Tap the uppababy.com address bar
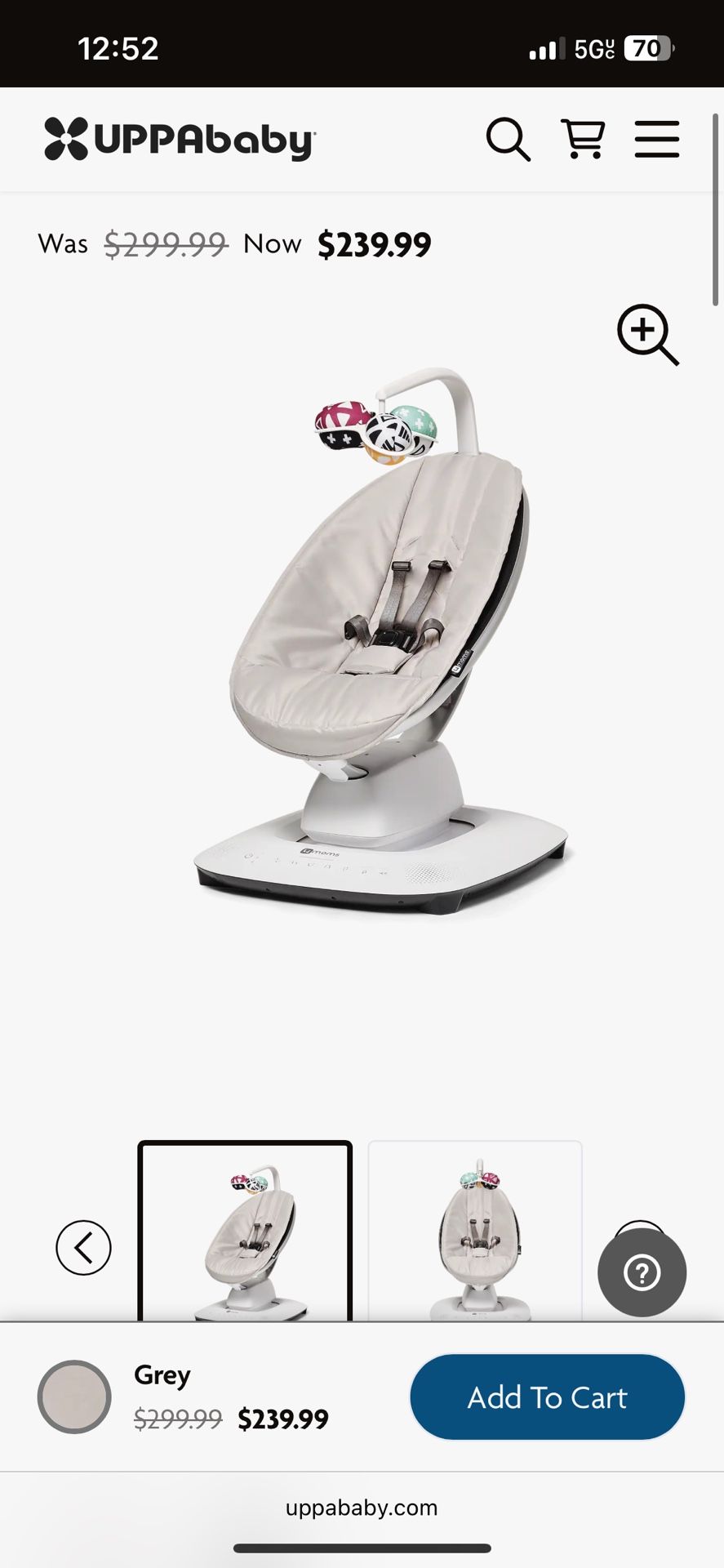This screenshot has height=1568, width=724. click(362, 1508)
